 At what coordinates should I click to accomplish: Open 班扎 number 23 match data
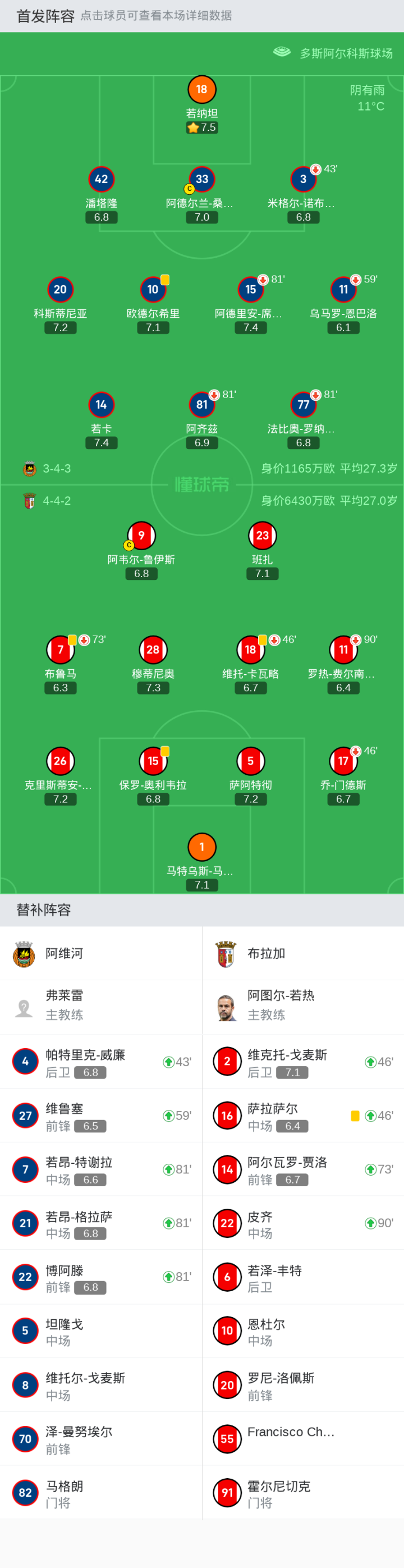click(262, 551)
